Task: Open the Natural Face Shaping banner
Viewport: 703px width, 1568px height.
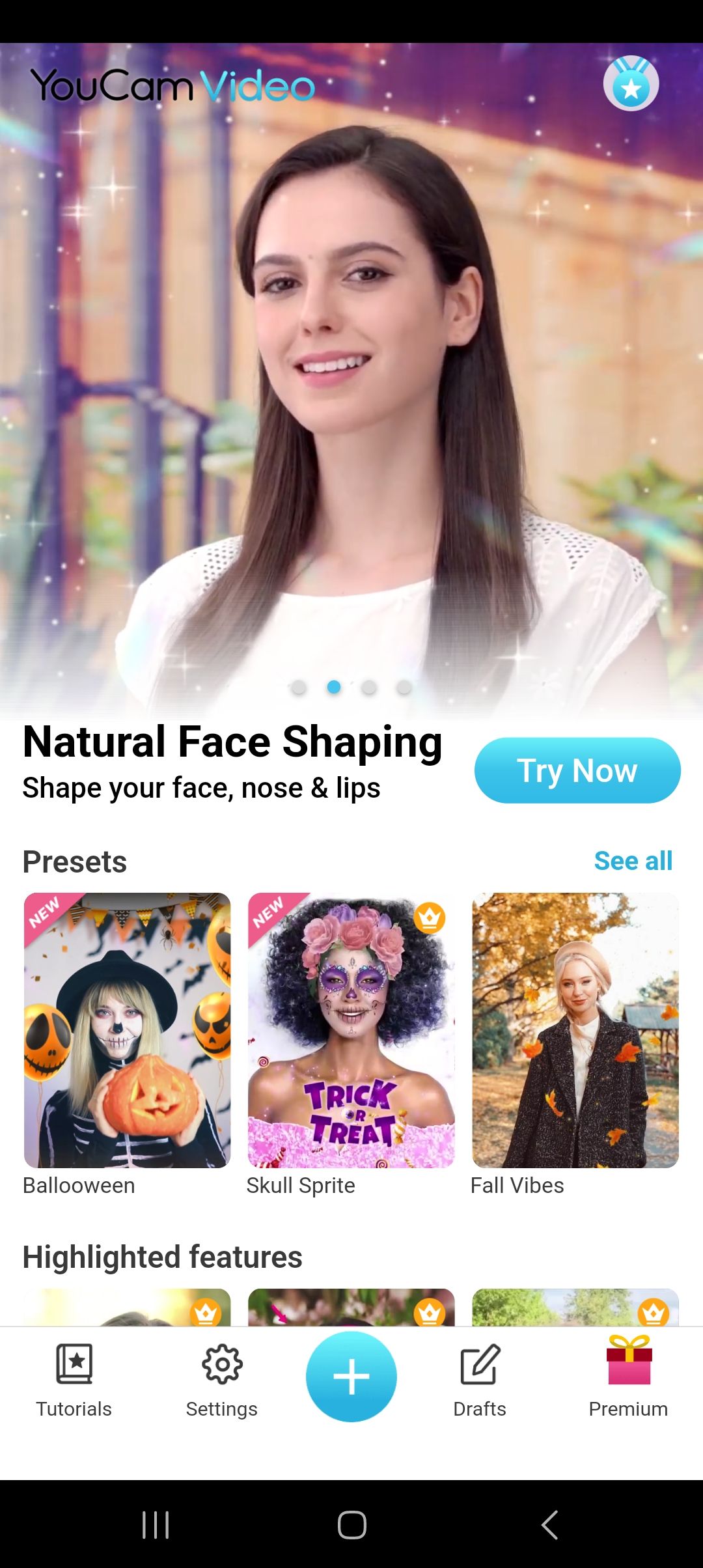Action: pos(351,391)
